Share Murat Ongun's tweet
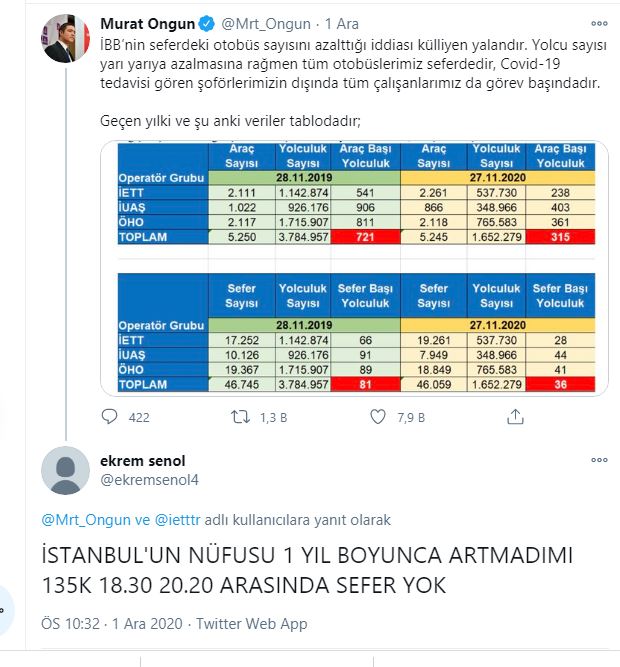The width and height of the screenshot is (620, 667). tap(512, 418)
